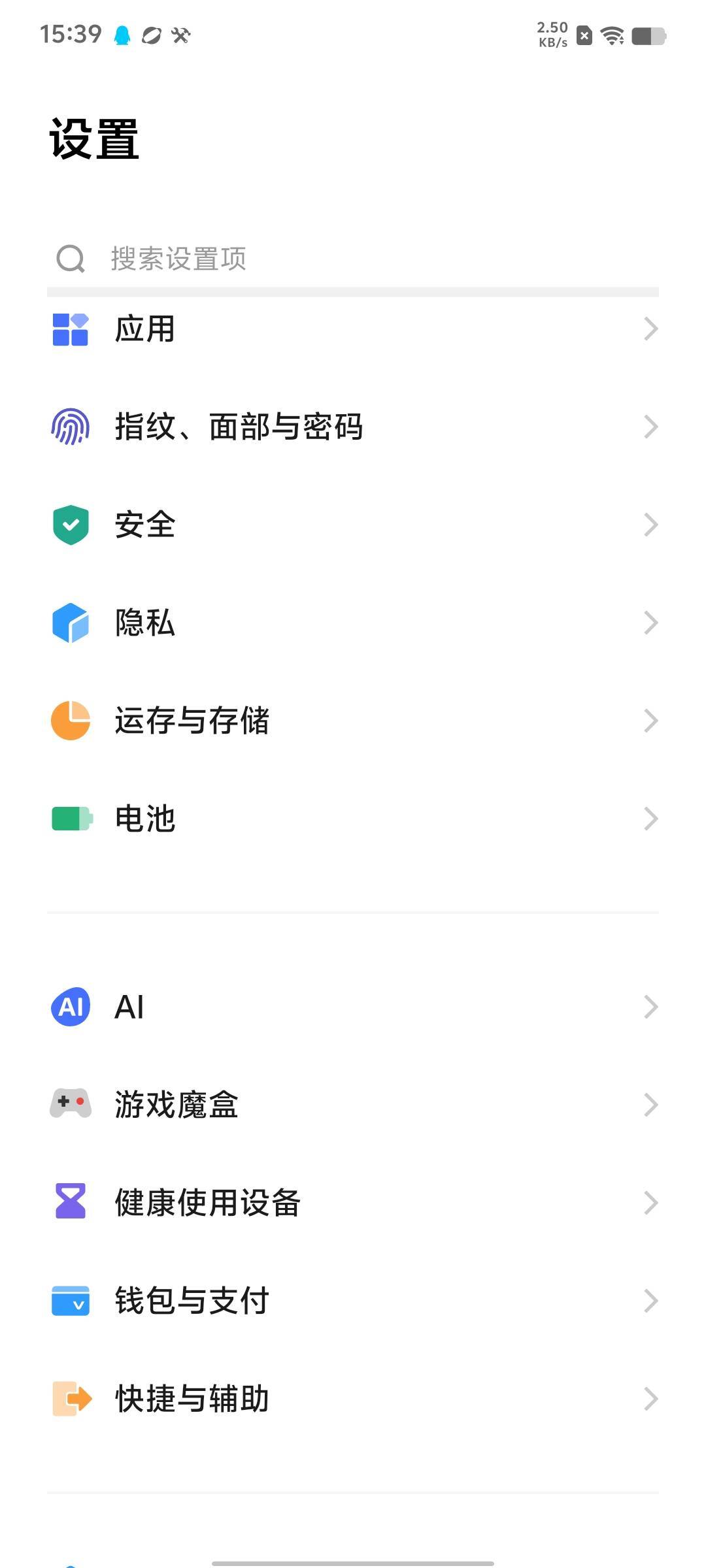Expand the 电池 row chevron

(650, 819)
